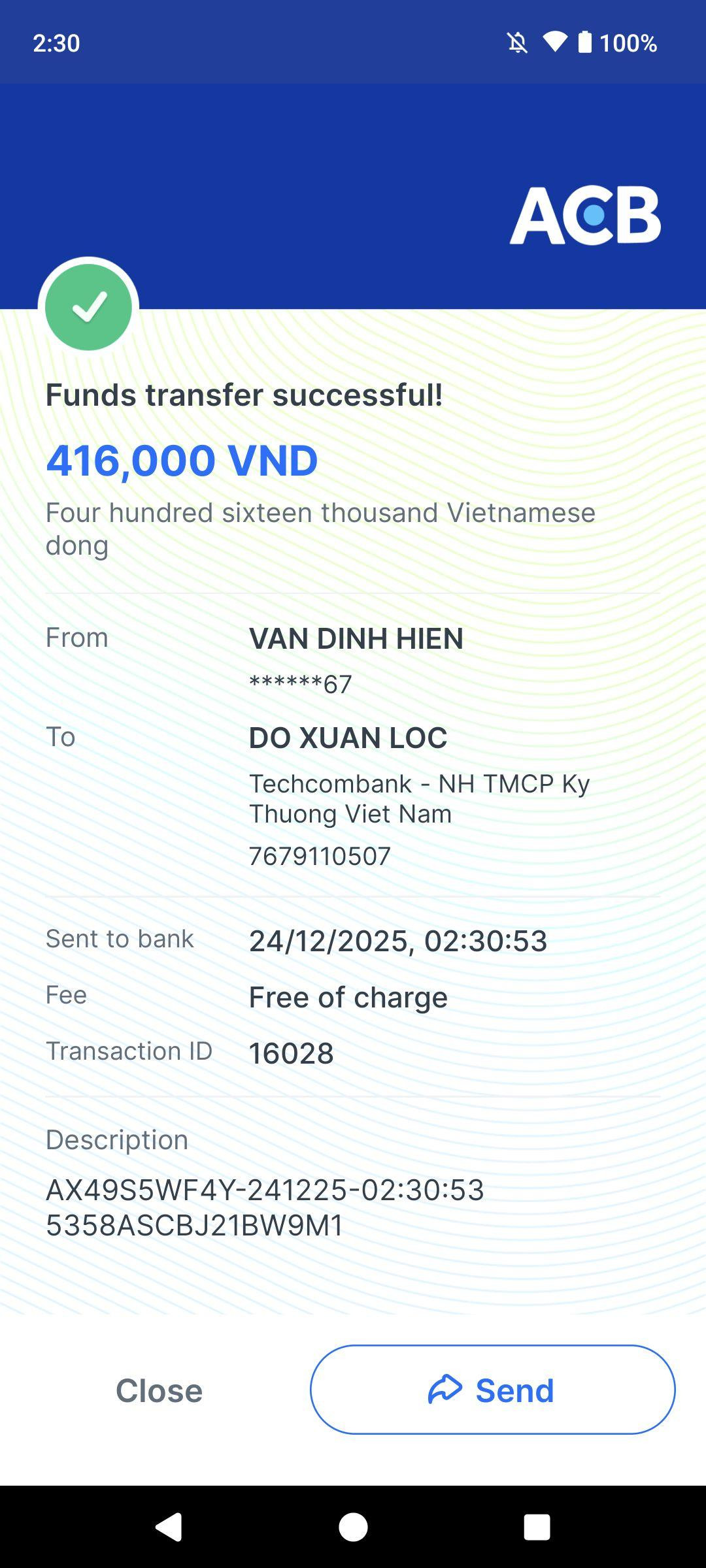This screenshot has width=706, height=1568.
Task: Close the transfer receipt
Action: tap(159, 1390)
